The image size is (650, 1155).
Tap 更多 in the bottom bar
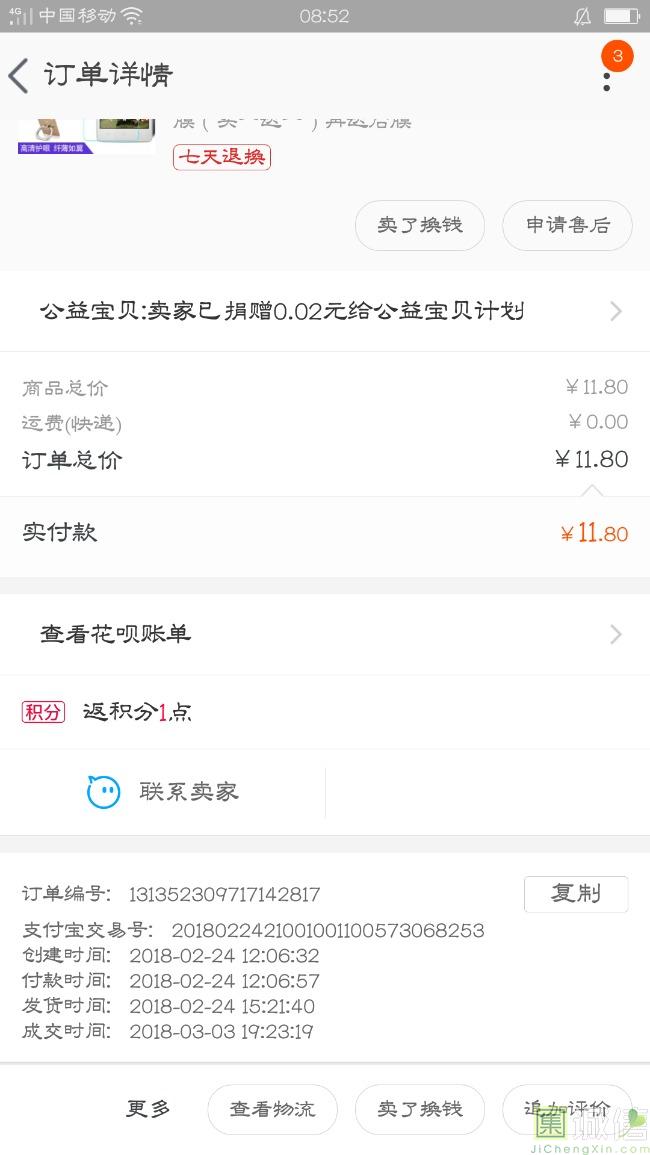[x=148, y=1109]
